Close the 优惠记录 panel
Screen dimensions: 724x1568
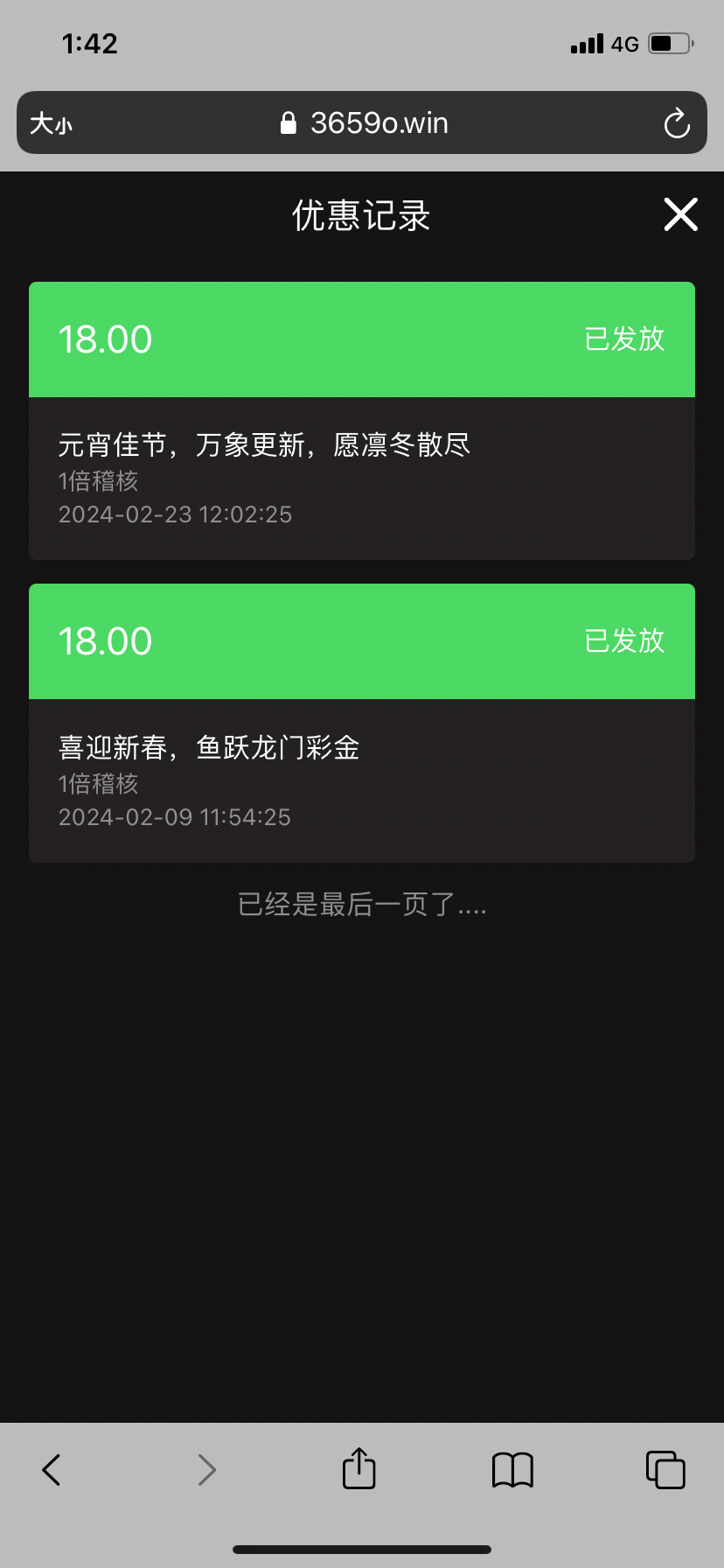(x=680, y=214)
